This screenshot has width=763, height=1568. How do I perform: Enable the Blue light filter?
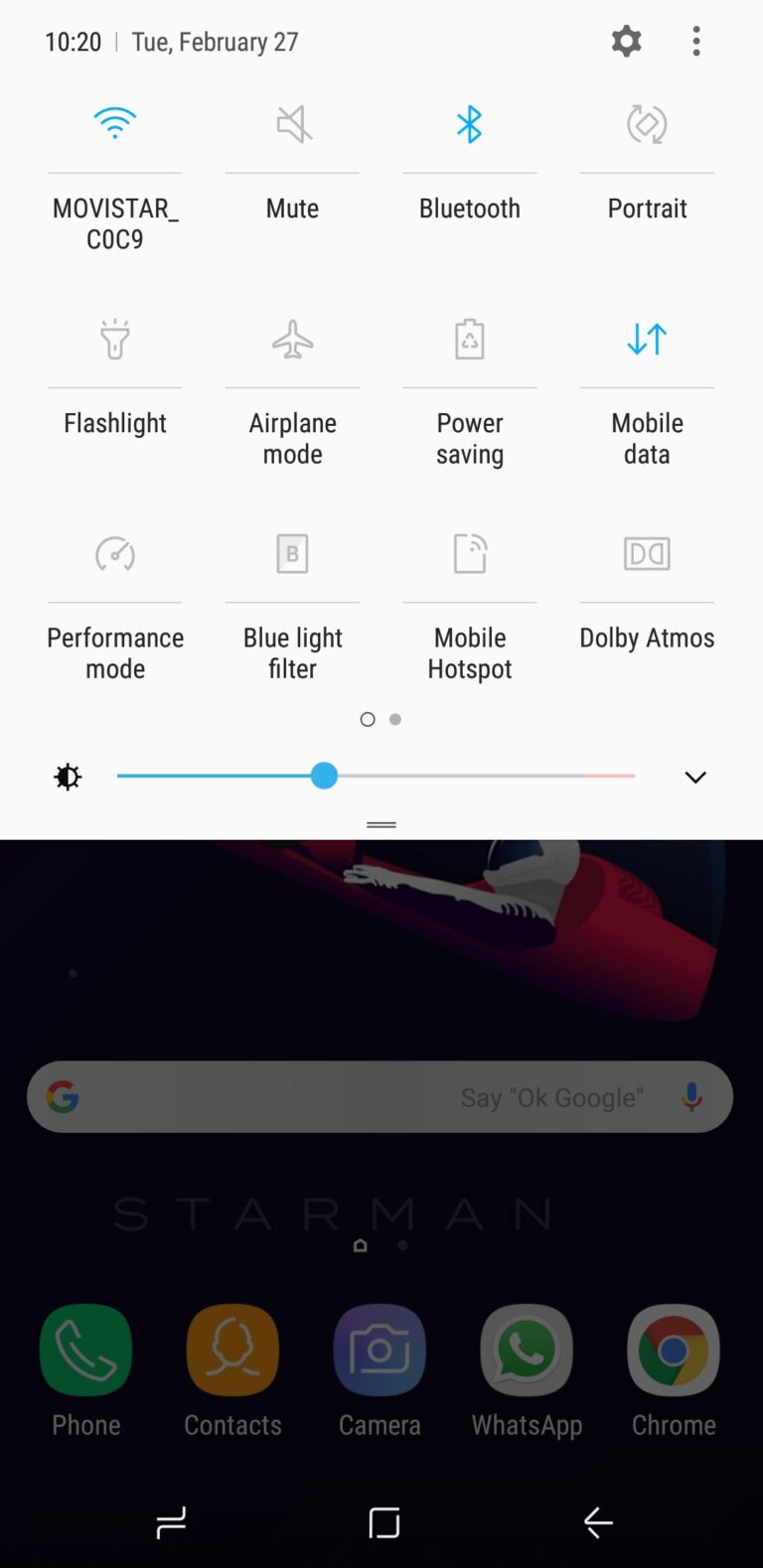(292, 554)
